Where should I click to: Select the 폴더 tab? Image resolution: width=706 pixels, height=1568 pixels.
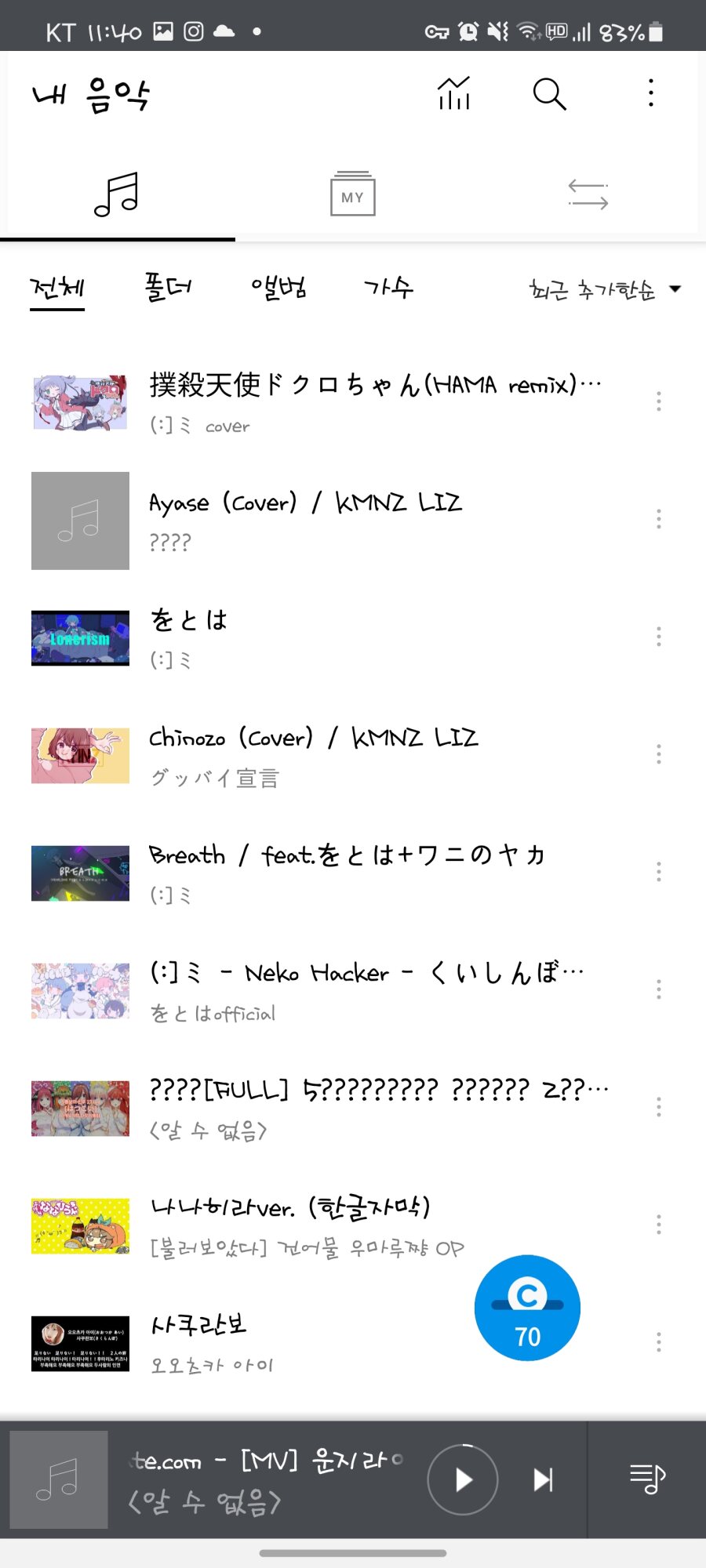(168, 288)
